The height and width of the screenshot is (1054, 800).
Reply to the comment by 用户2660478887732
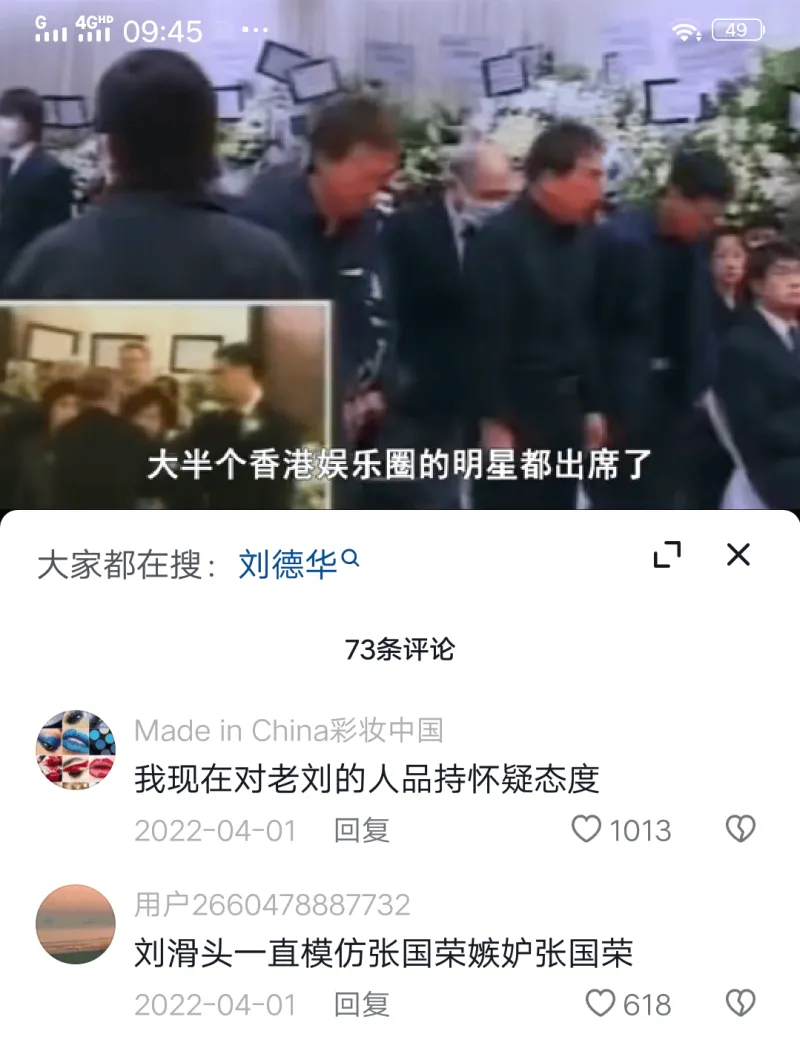362,1004
